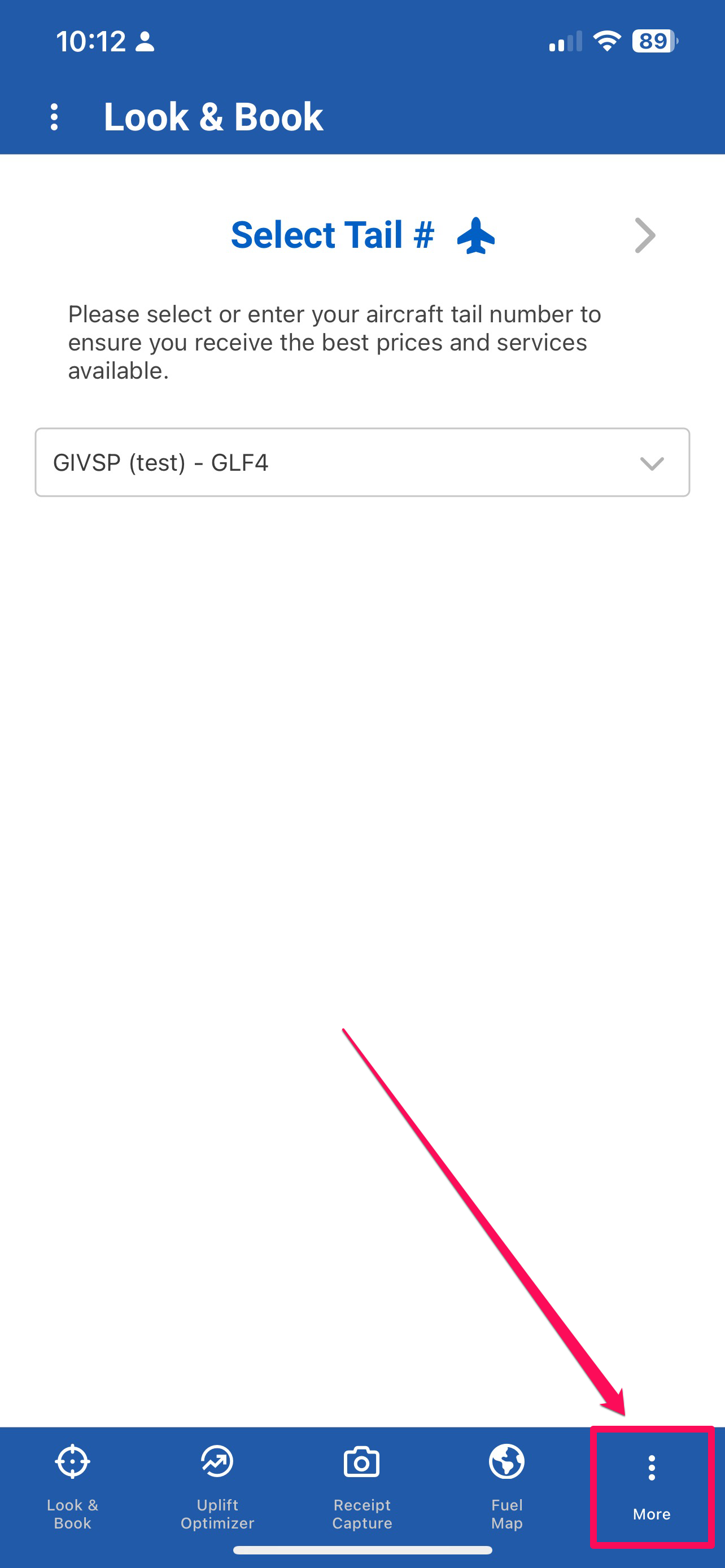This screenshot has width=725, height=1568.
Task: Open the Fuel Map tab
Action: click(506, 1485)
